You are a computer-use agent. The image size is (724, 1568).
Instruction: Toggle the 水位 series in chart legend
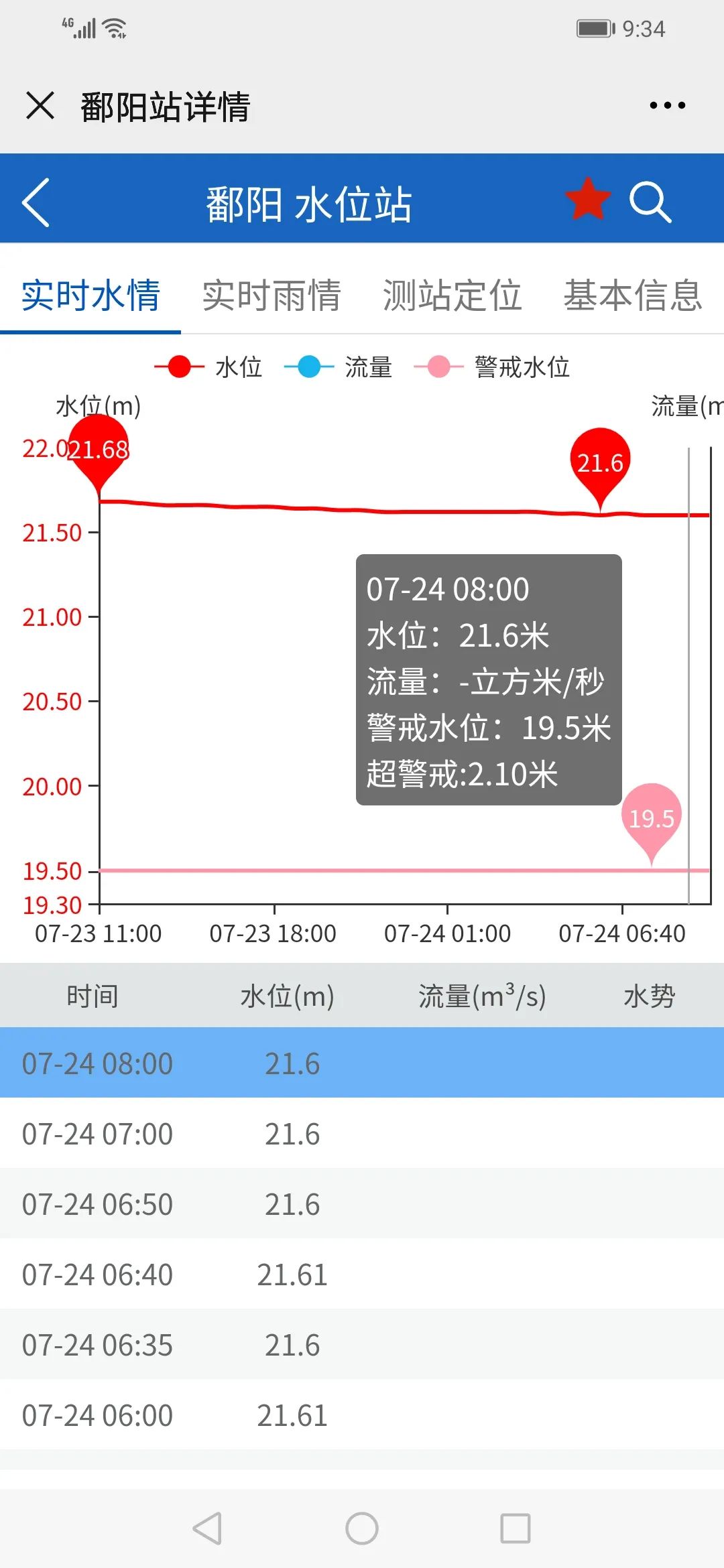click(x=208, y=367)
